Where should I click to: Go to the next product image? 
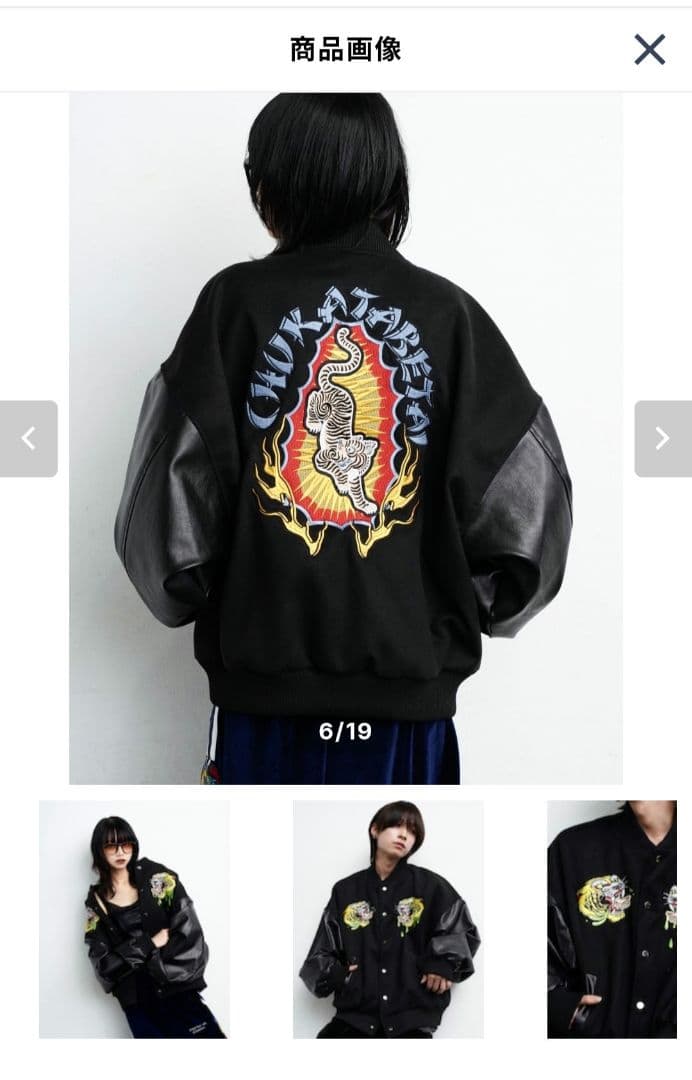[x=662, y=438]
